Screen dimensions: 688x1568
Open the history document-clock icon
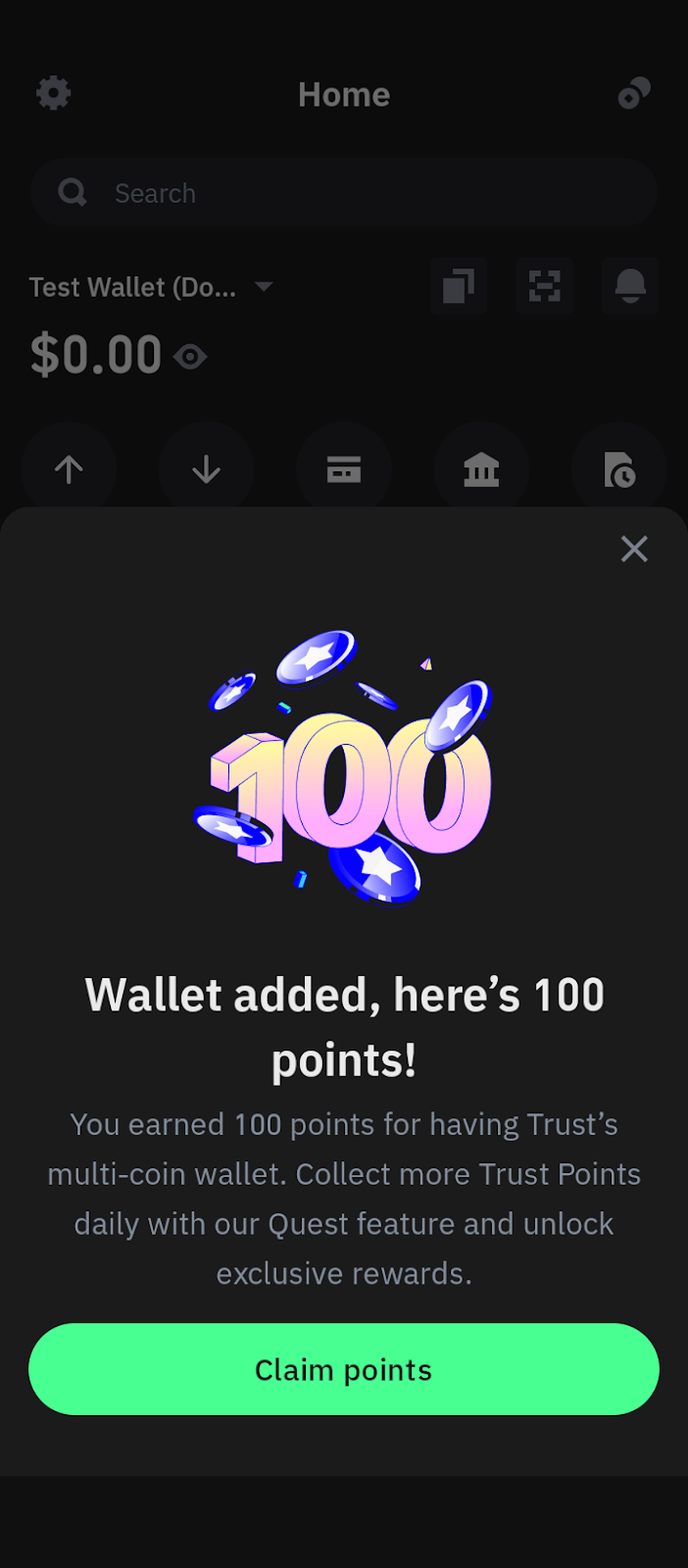pyautogui.click(x=619, y=469)
